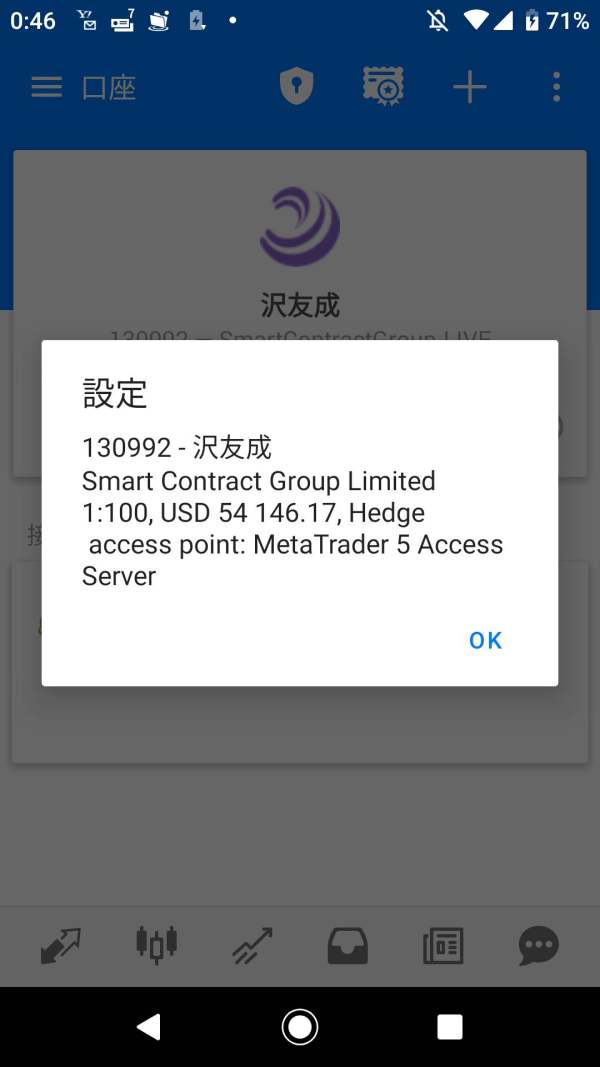Open the certificate badge icon

384,87
